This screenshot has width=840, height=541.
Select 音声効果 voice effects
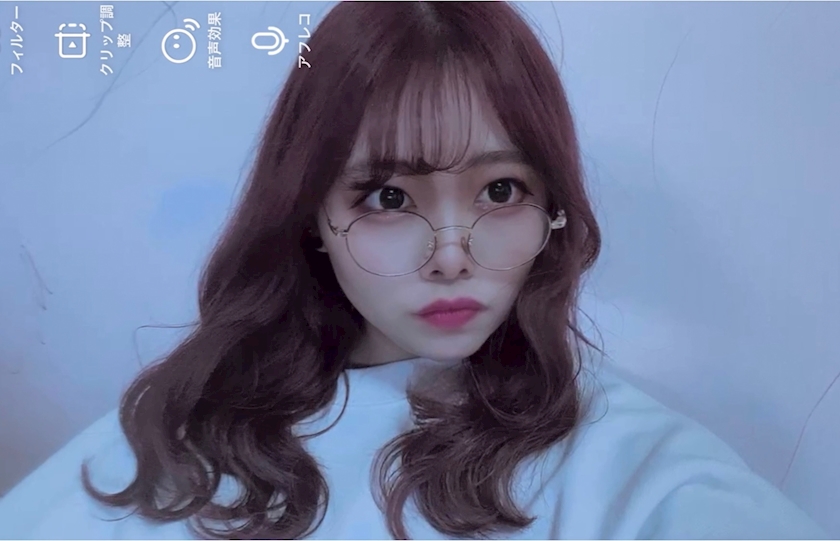point(180,43)
